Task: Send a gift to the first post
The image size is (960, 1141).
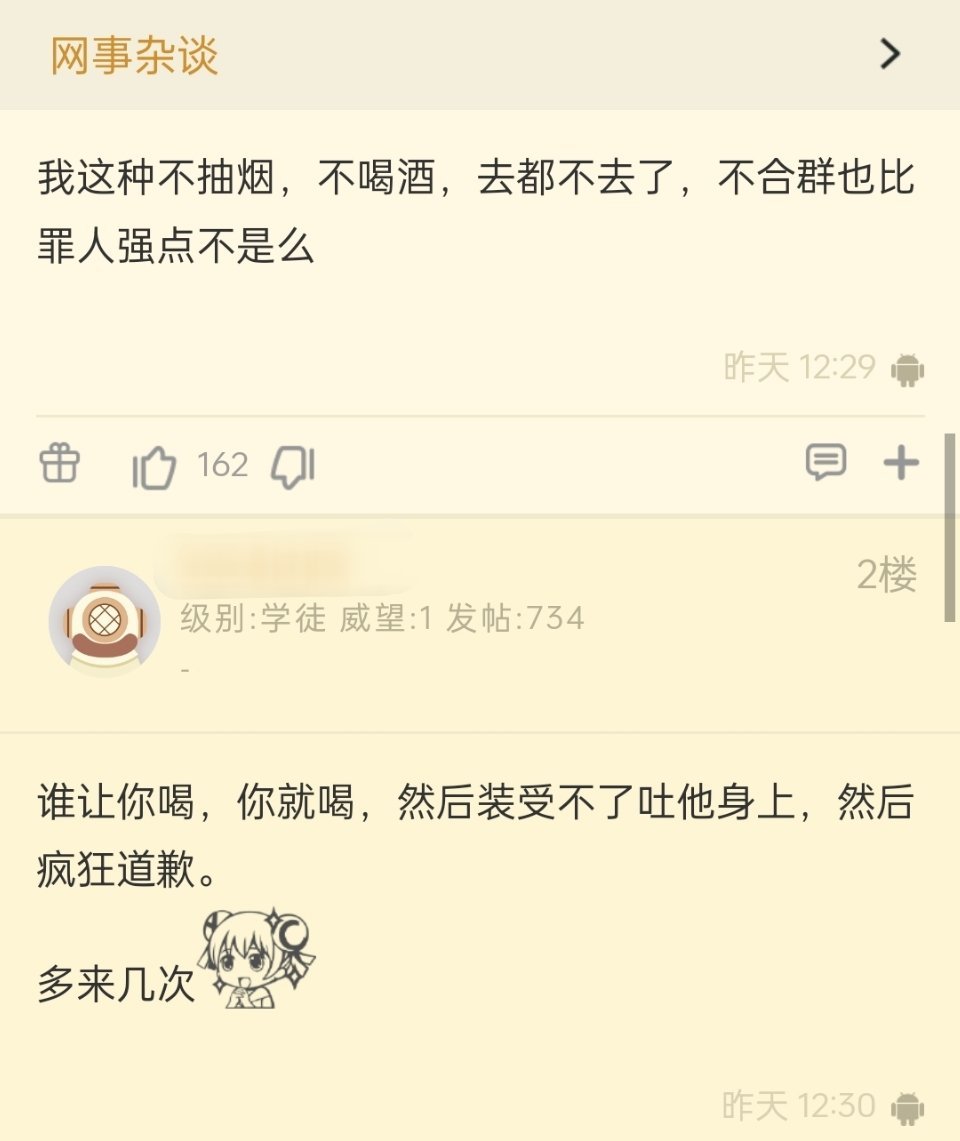Action: 57,463
